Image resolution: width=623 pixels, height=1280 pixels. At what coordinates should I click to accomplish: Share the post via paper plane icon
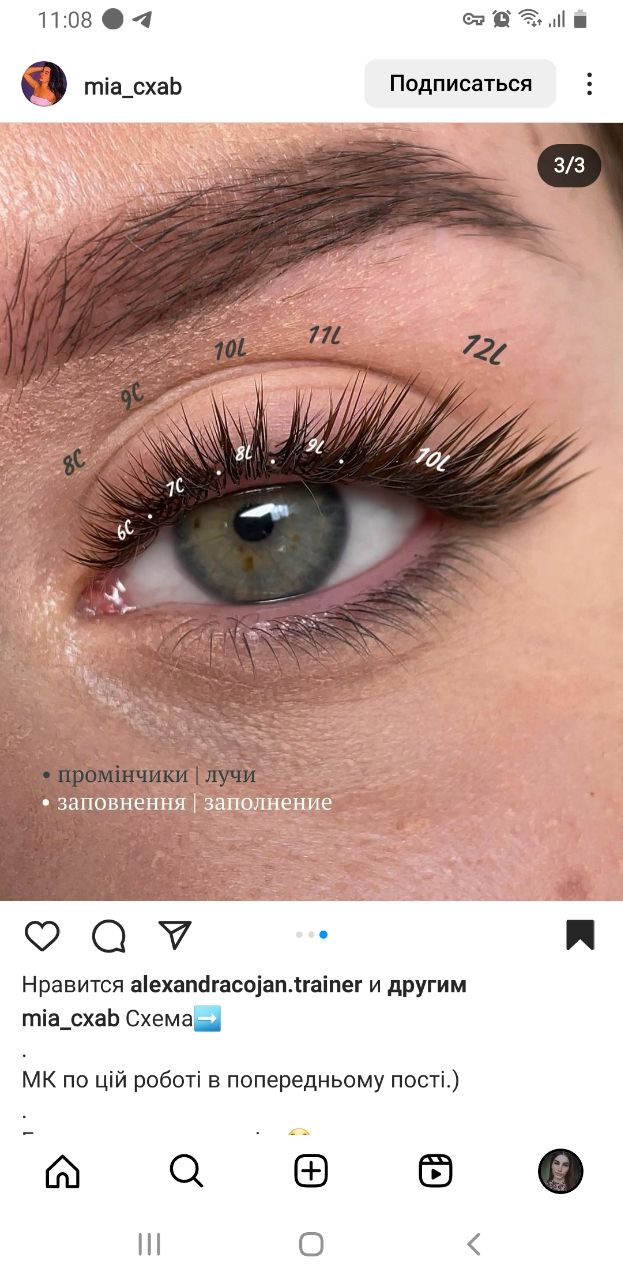pyautogui.click(x=175, y=935)
